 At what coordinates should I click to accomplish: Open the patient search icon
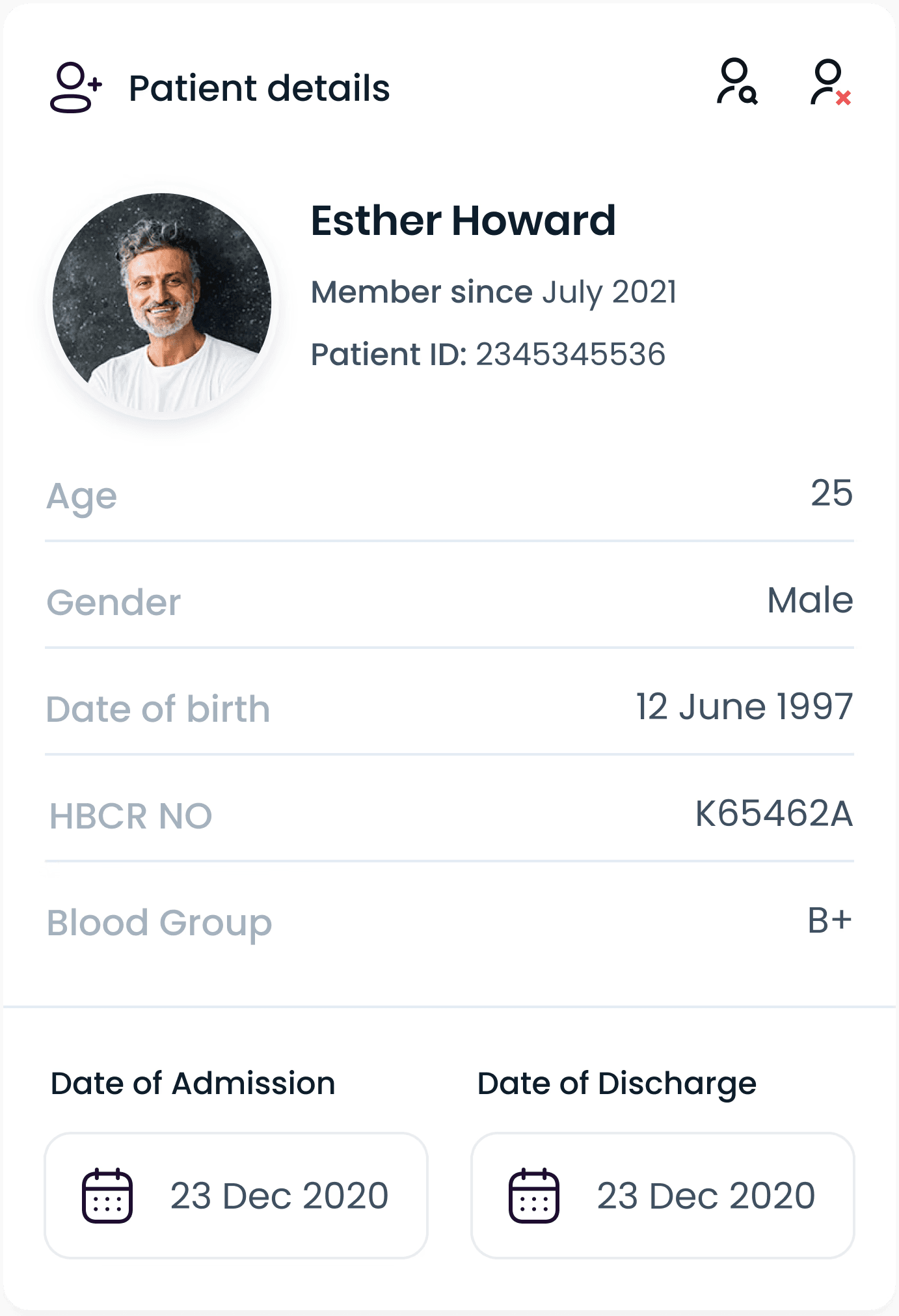pos(737,83)
